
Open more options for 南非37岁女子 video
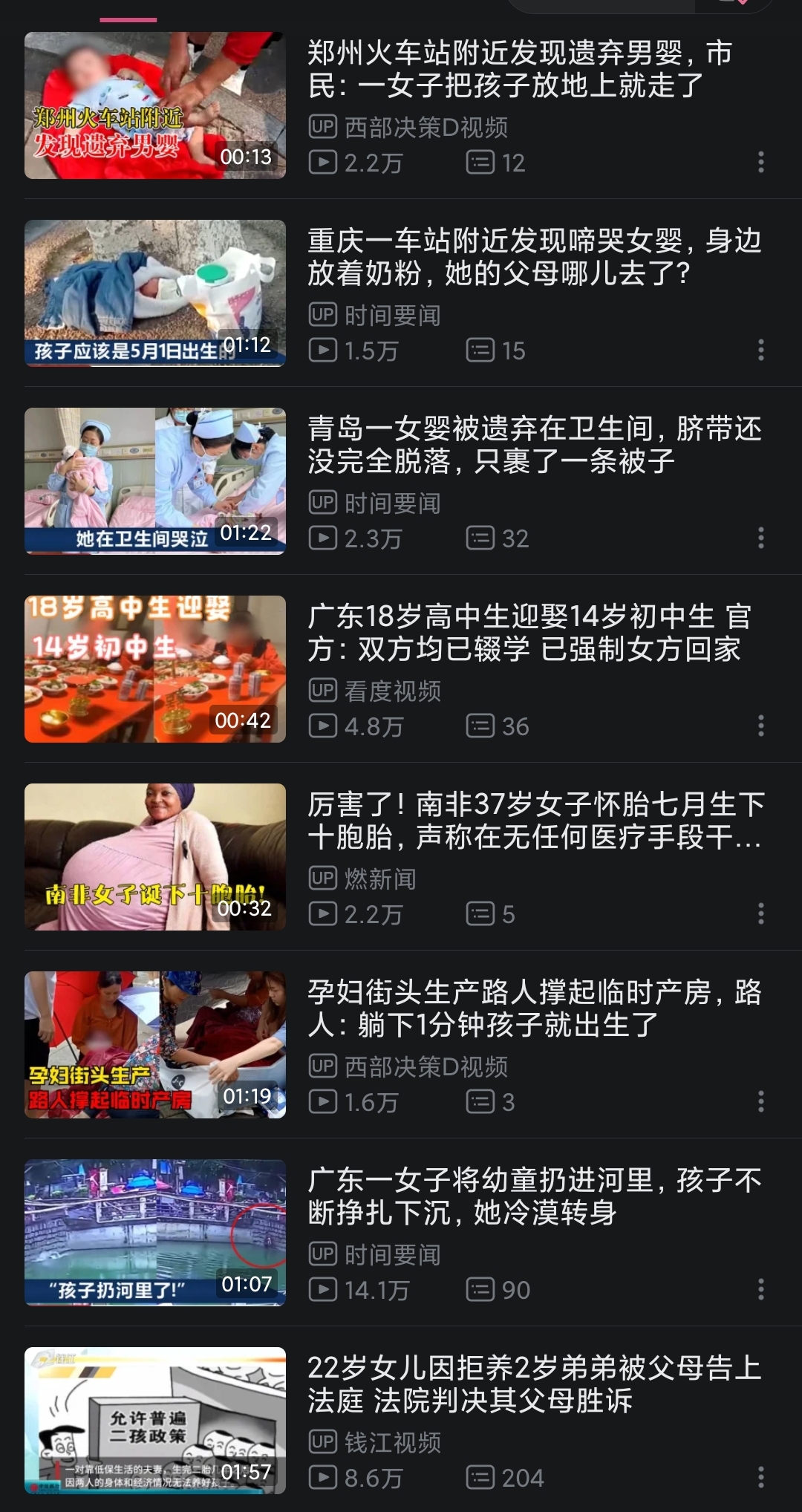click(760, 913)
